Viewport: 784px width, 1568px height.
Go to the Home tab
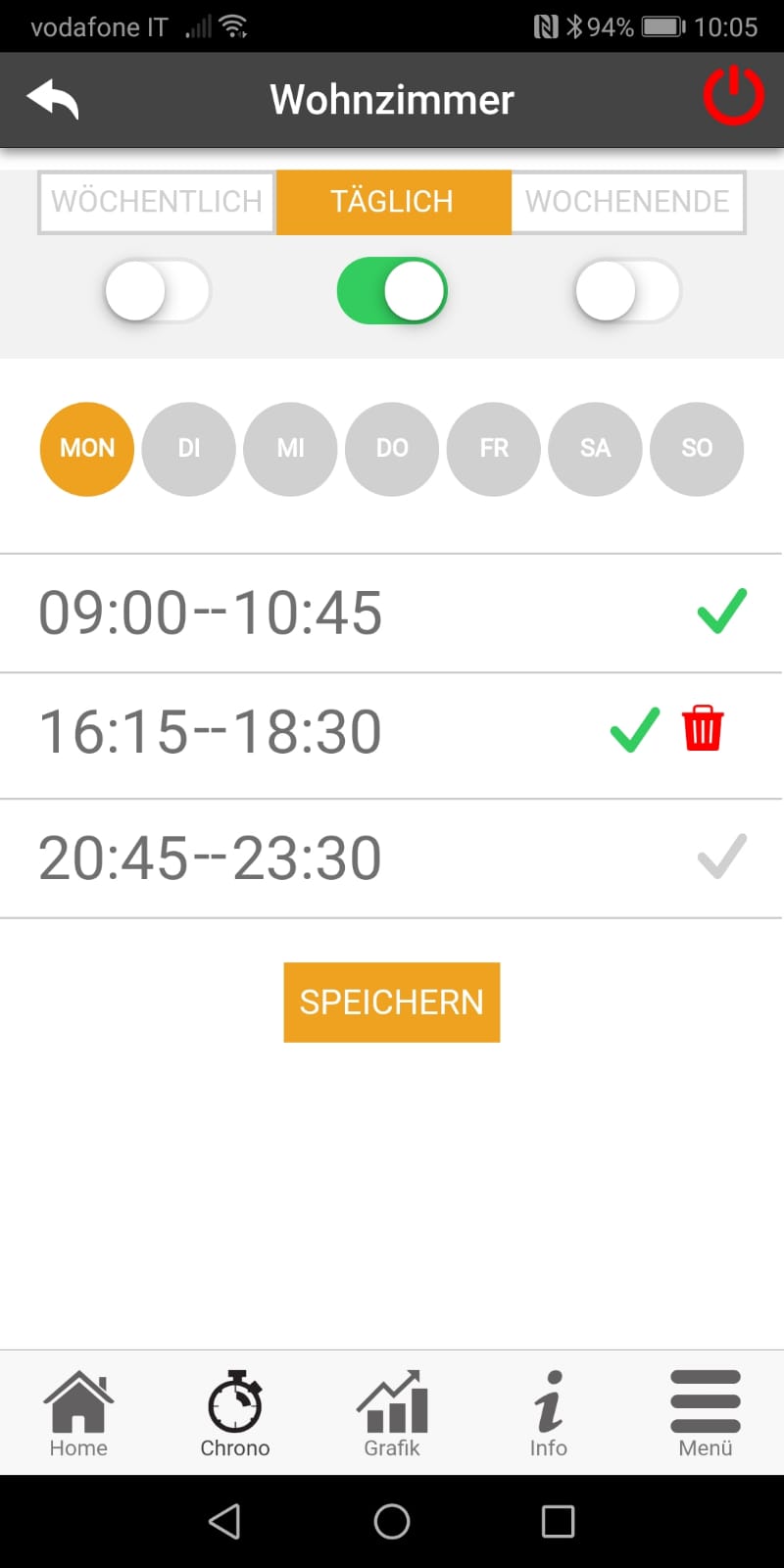[x=78, y=1414]
